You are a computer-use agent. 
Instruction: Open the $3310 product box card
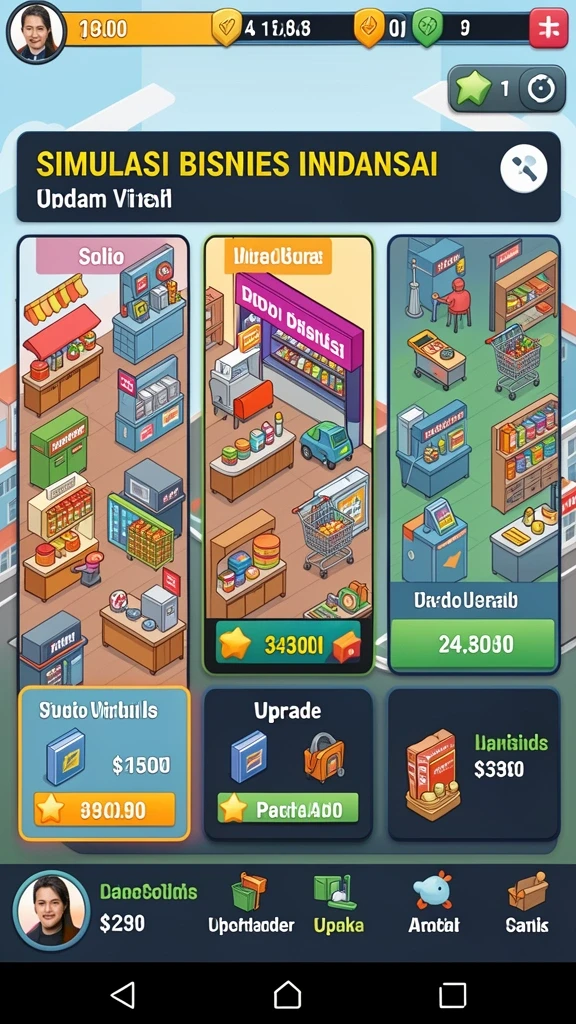474,763
